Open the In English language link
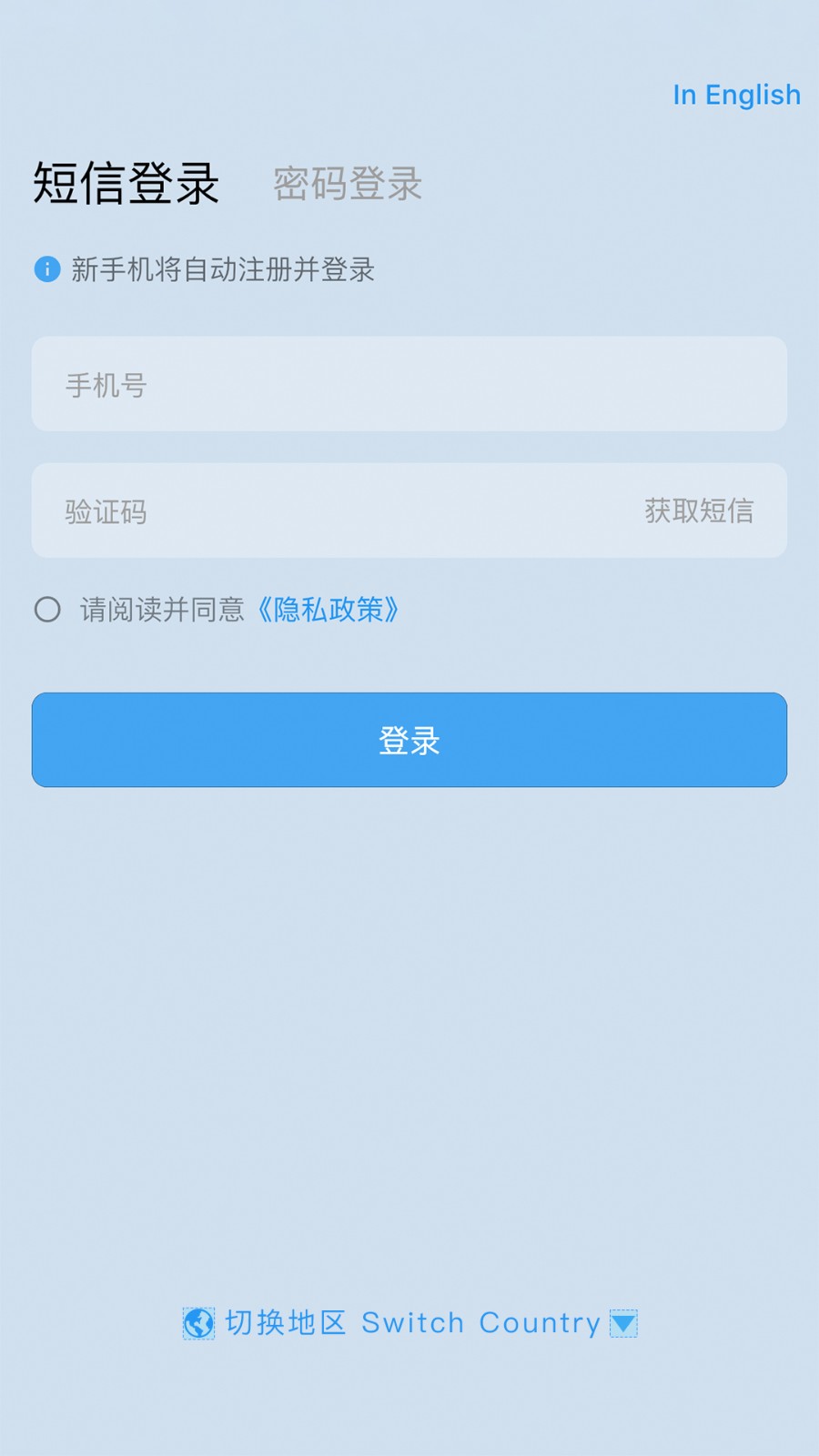The height and width of the screenshot is (1456, 819). [x=736, y=95]
